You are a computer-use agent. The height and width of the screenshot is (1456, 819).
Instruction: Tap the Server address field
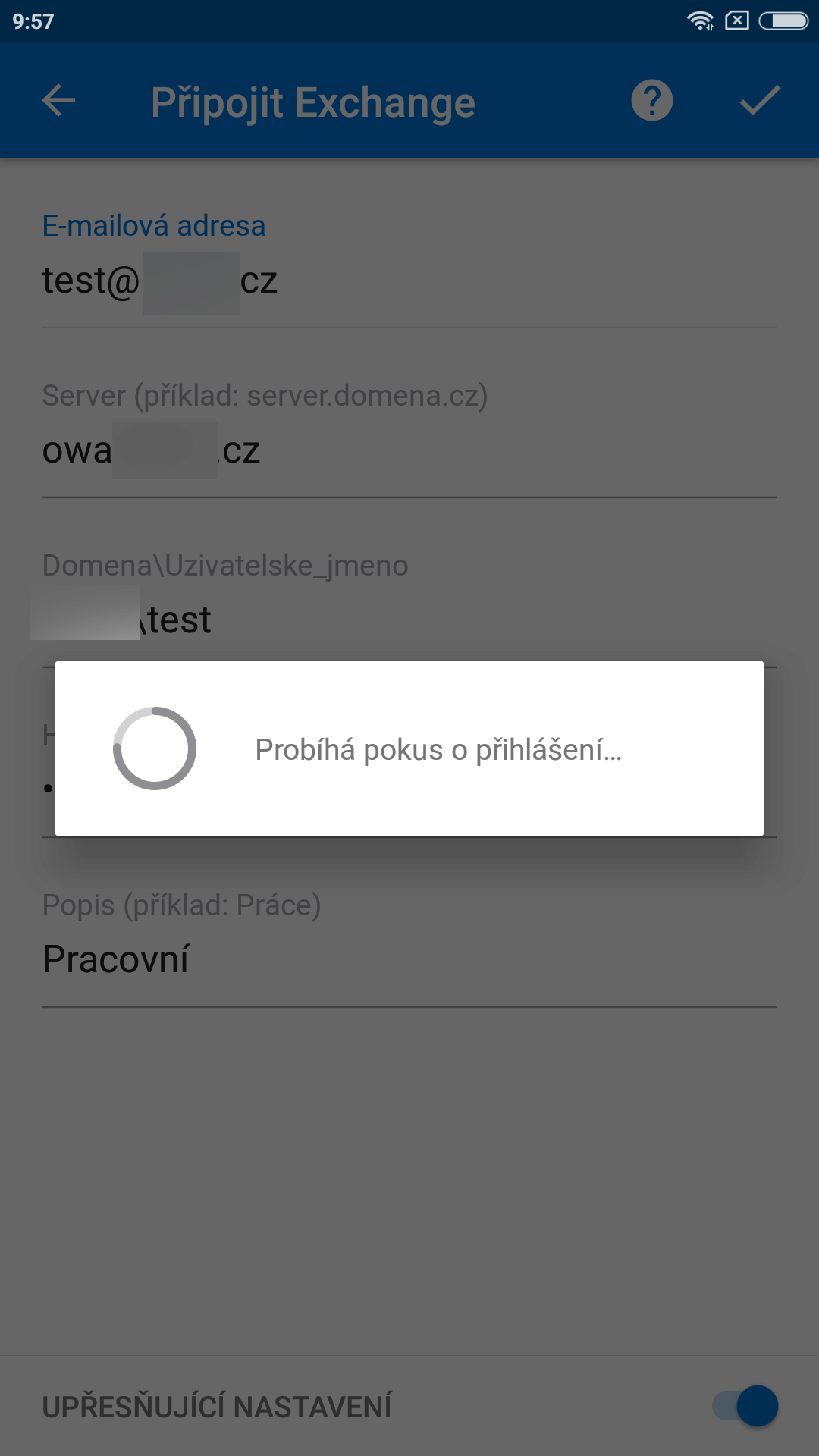tap(409, 451)
